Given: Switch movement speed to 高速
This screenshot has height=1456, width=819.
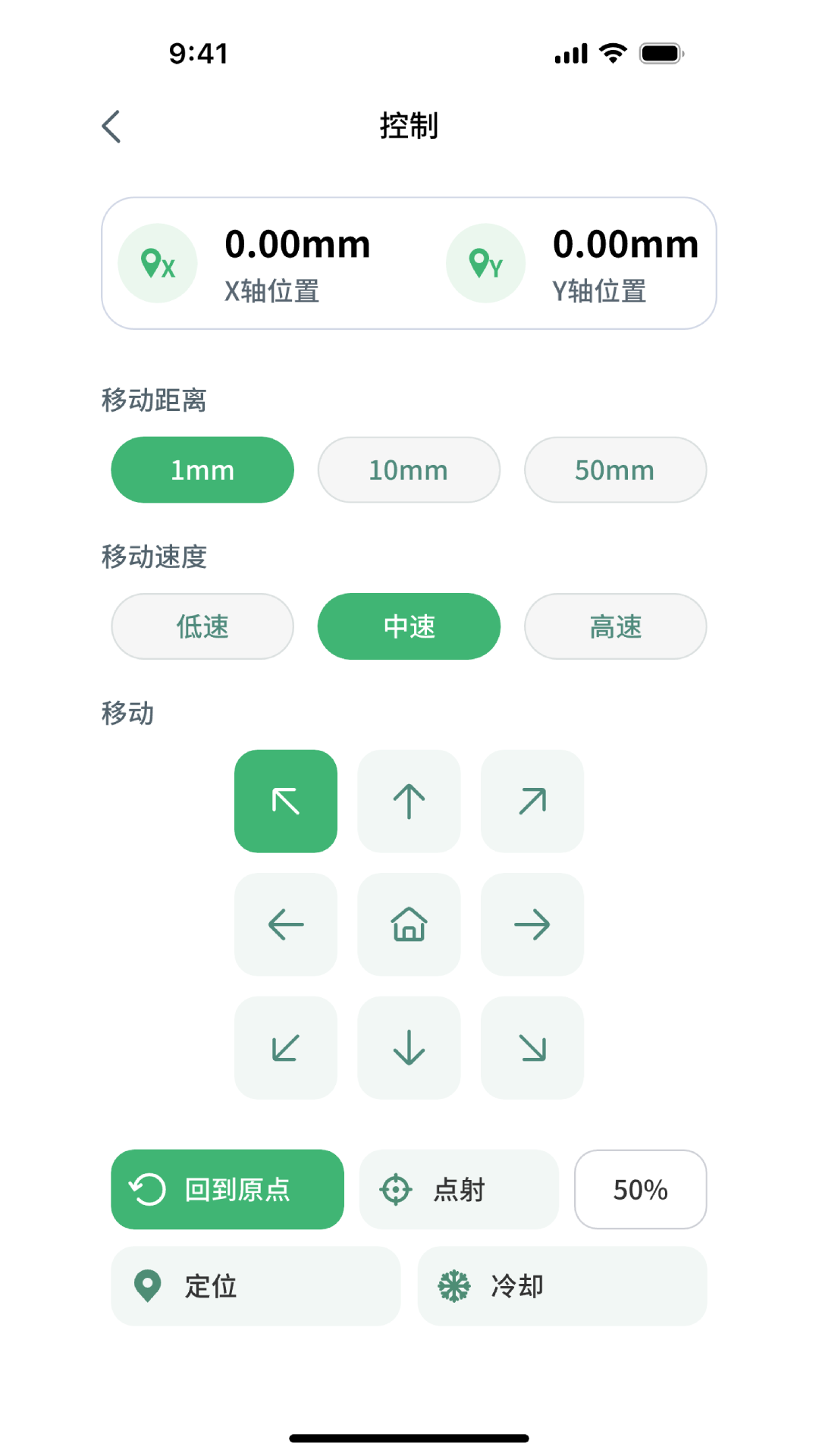Looking at the screenshot, I should tap(615, 626).
